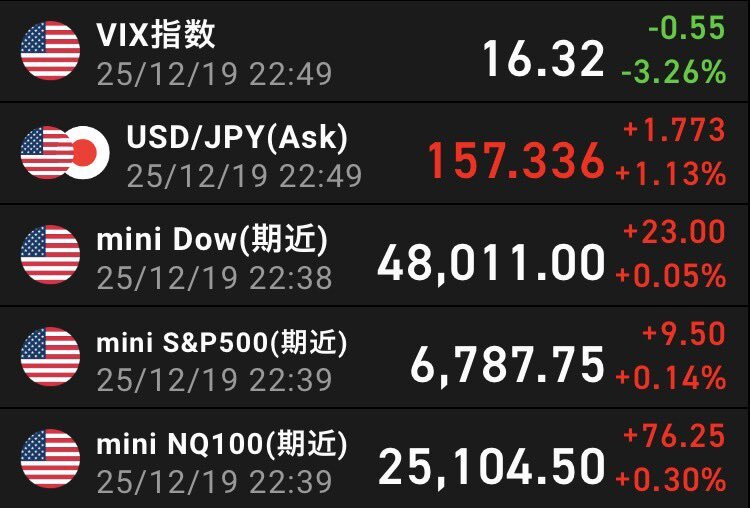View mini Dow(期近) futures details
Viewport: 750px width, 508px height.
click(375, 254)
